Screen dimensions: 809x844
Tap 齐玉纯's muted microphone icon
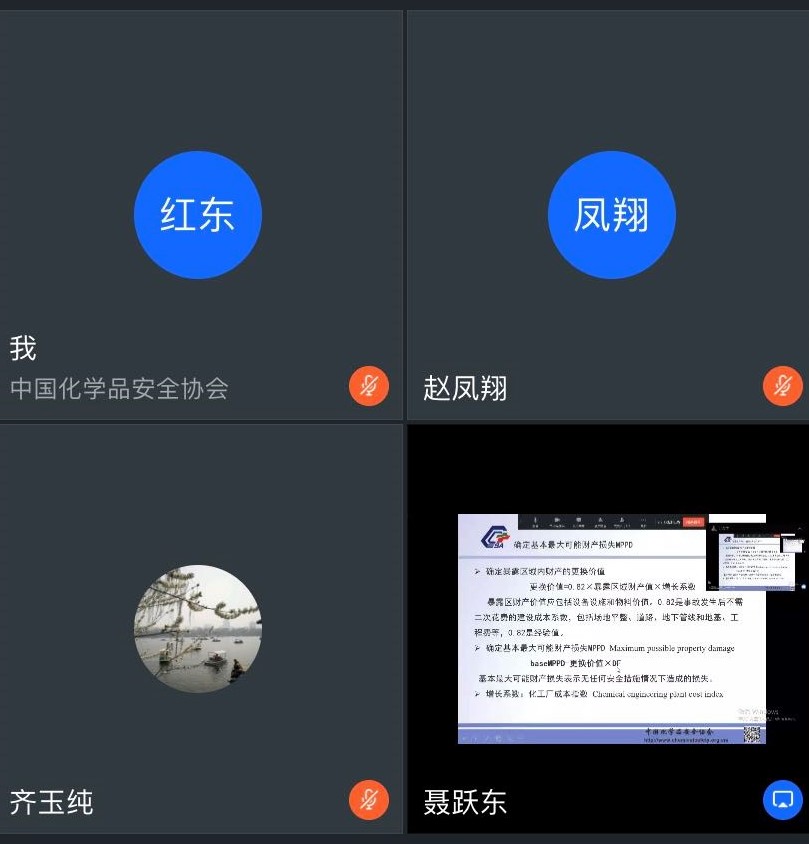[369, 800]
